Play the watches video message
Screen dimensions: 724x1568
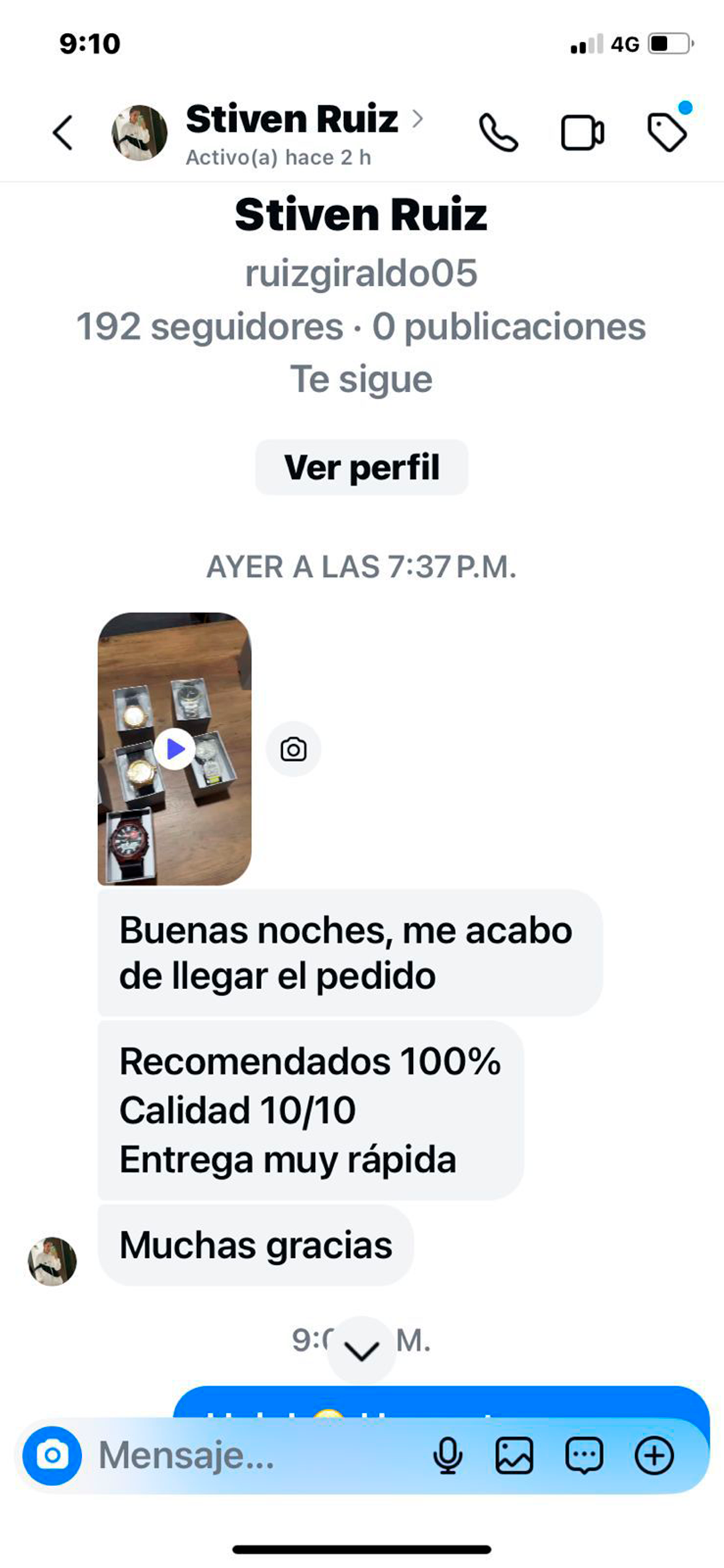pos(175,749)
